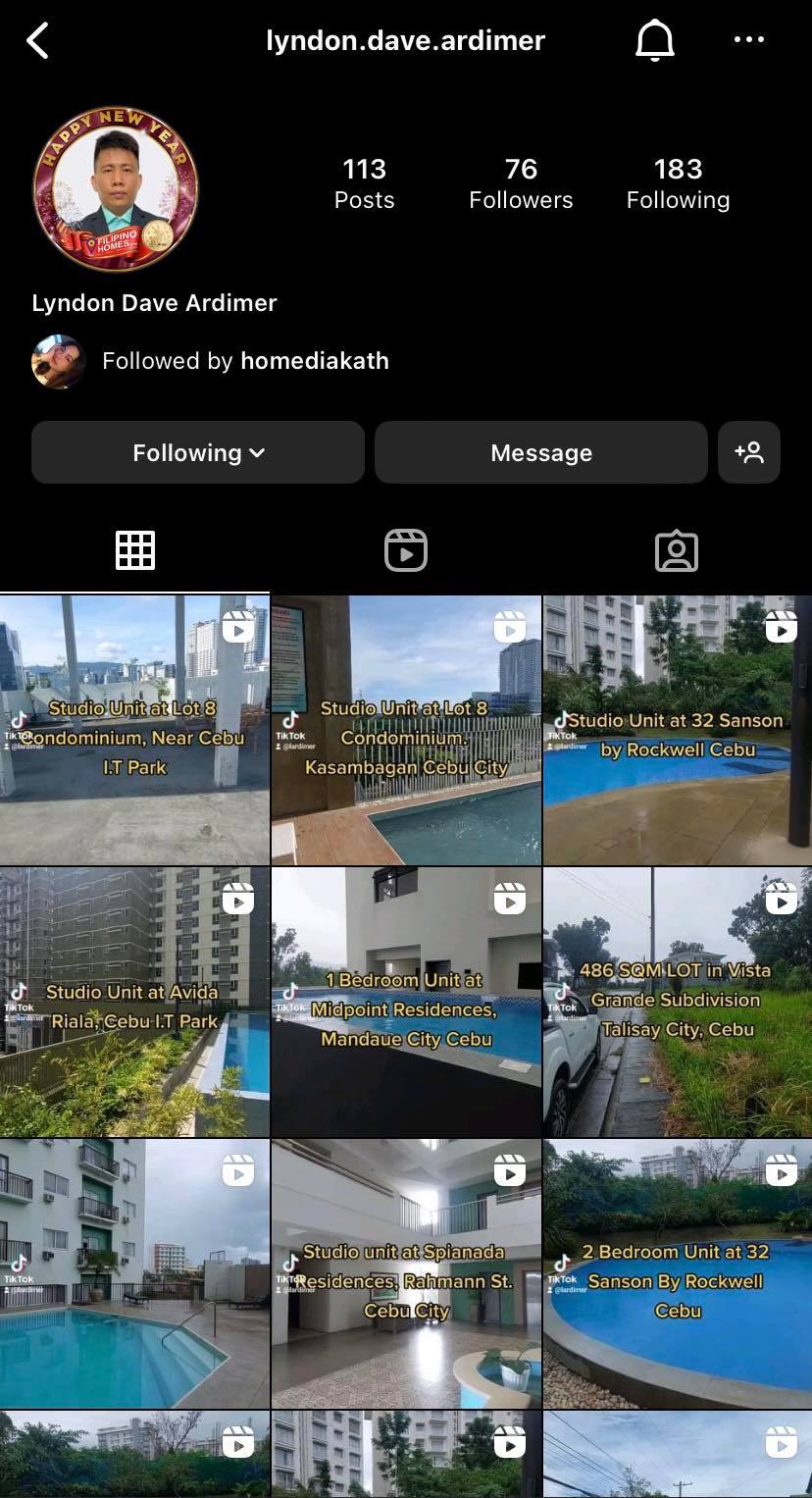The width and height of the screenshot is (812, 1498).
Task: Open reel Studio unit at Spianada Residences
Action: tap(406, 1273)
